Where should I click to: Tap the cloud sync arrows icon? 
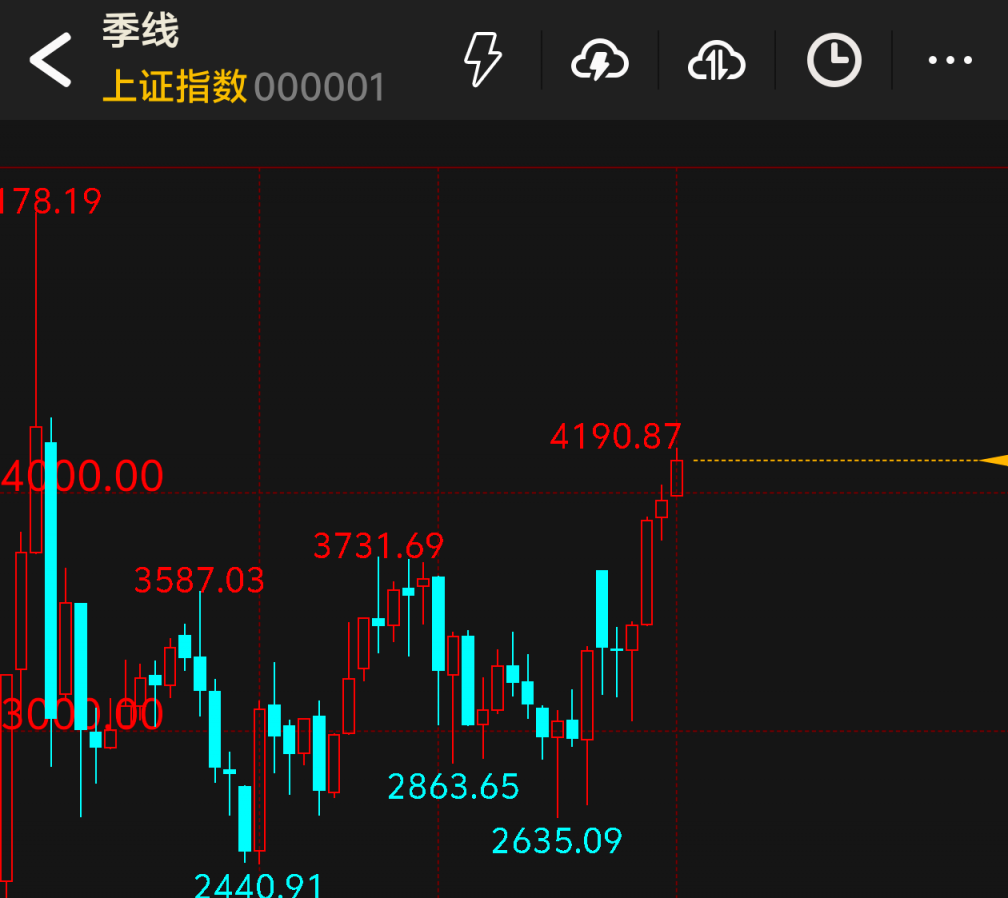pyautogui.click(x=717, y=62)
